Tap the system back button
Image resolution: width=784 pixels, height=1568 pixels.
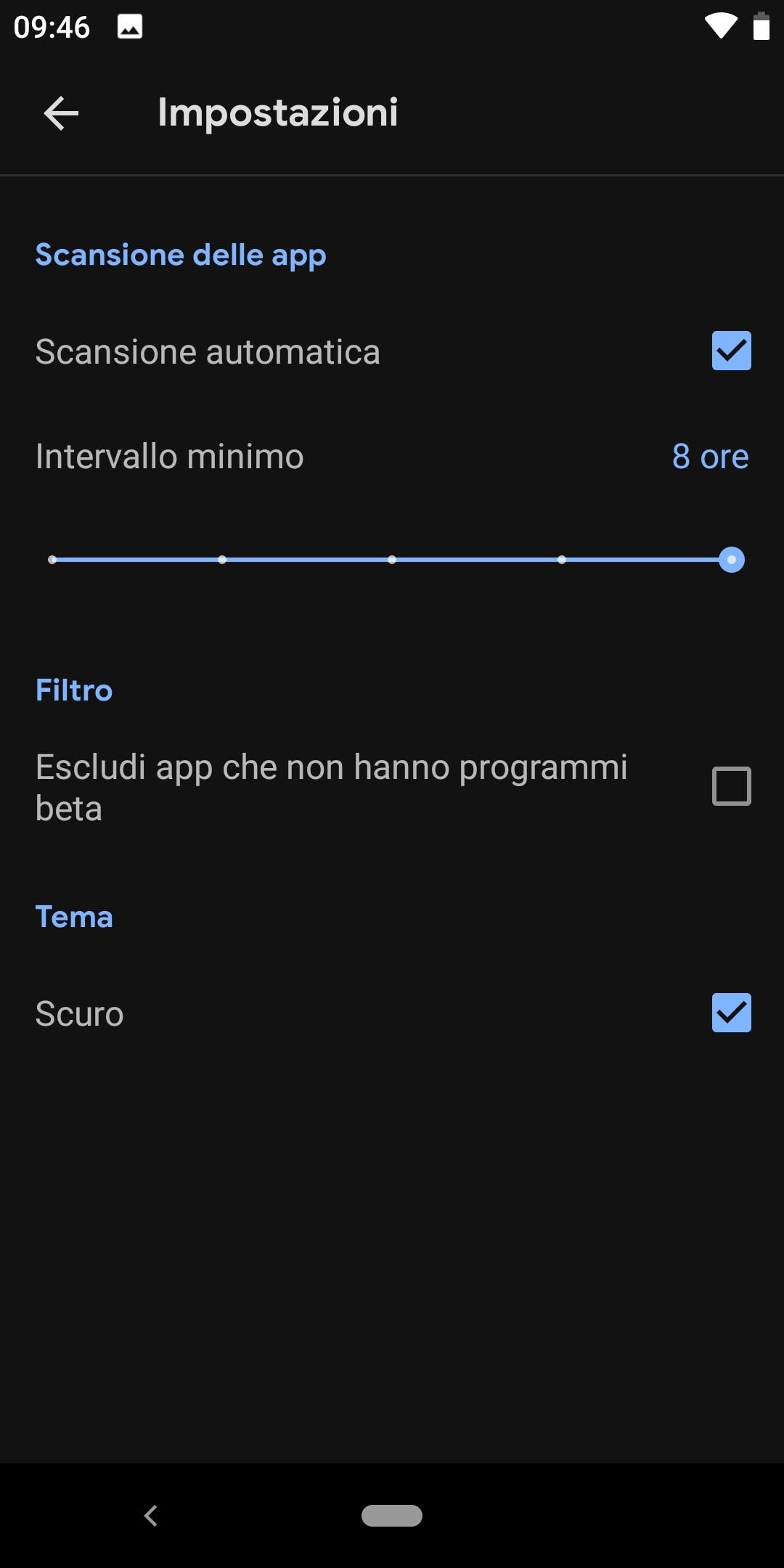tap(151, 1516)
